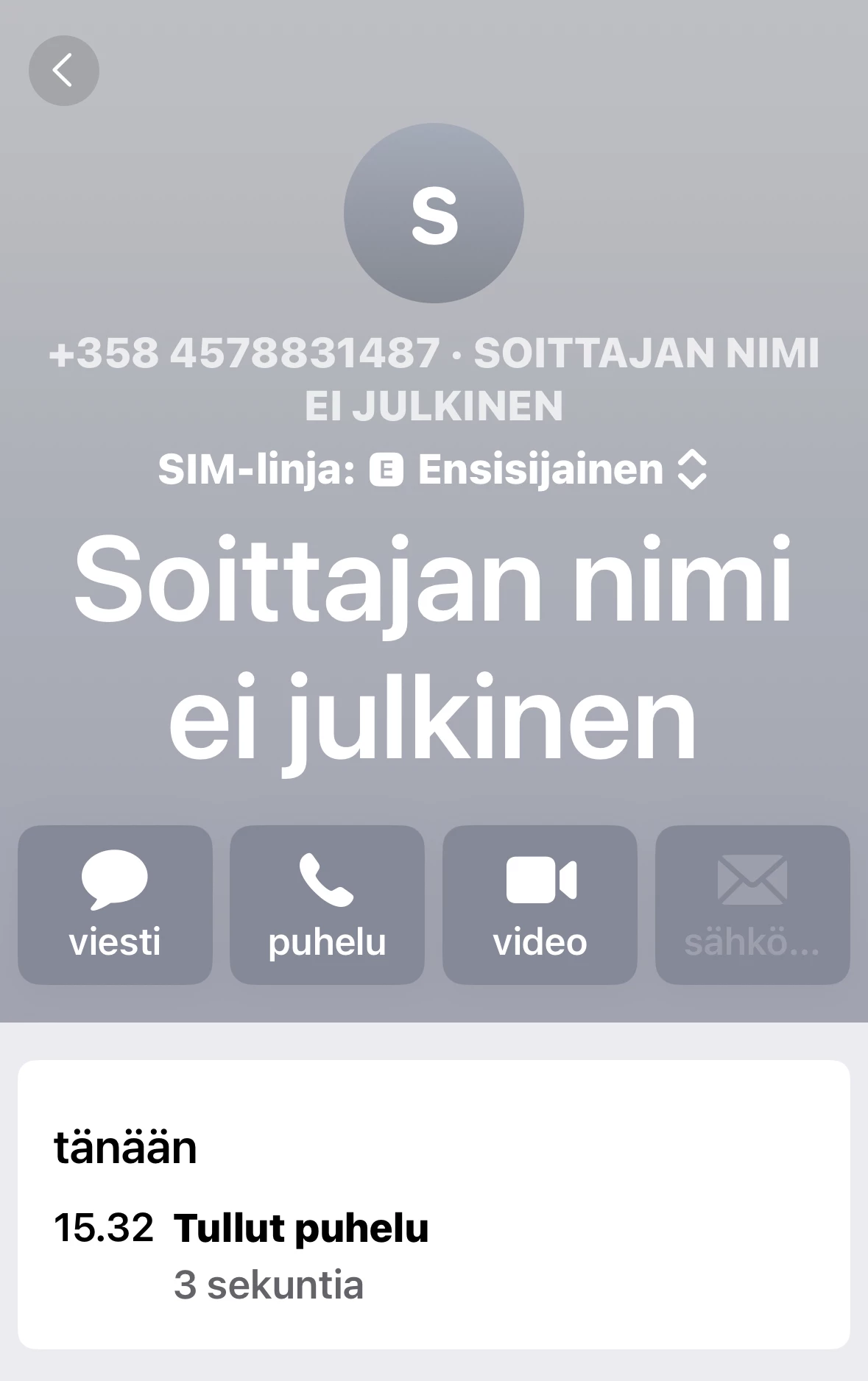This screenshot has width=868, height=1381.
Task: Start a video call
Action: [x=540, y=905]
